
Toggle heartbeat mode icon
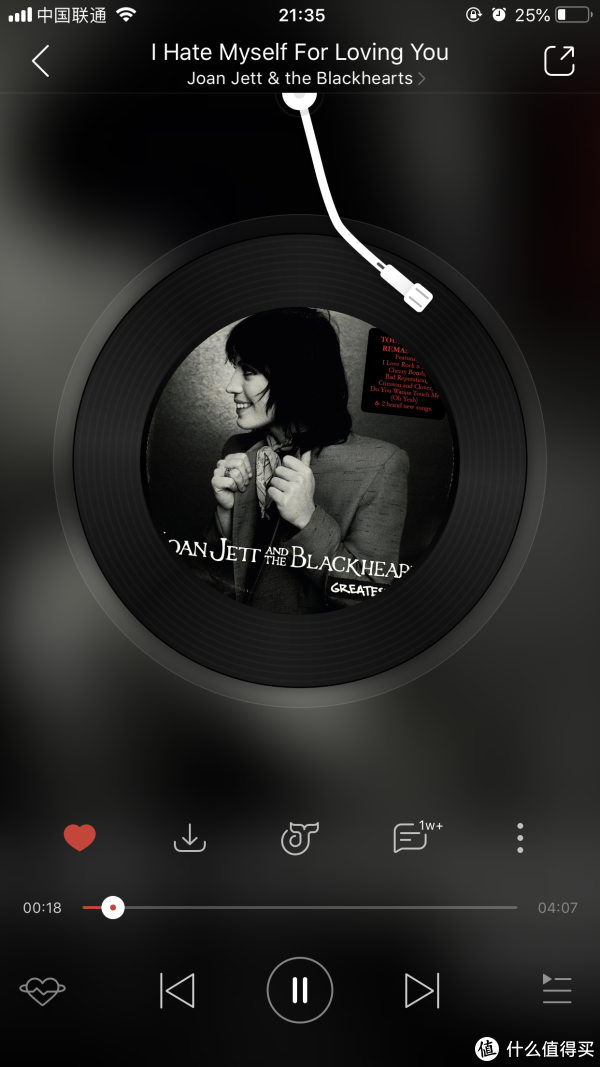pos(43,990)
